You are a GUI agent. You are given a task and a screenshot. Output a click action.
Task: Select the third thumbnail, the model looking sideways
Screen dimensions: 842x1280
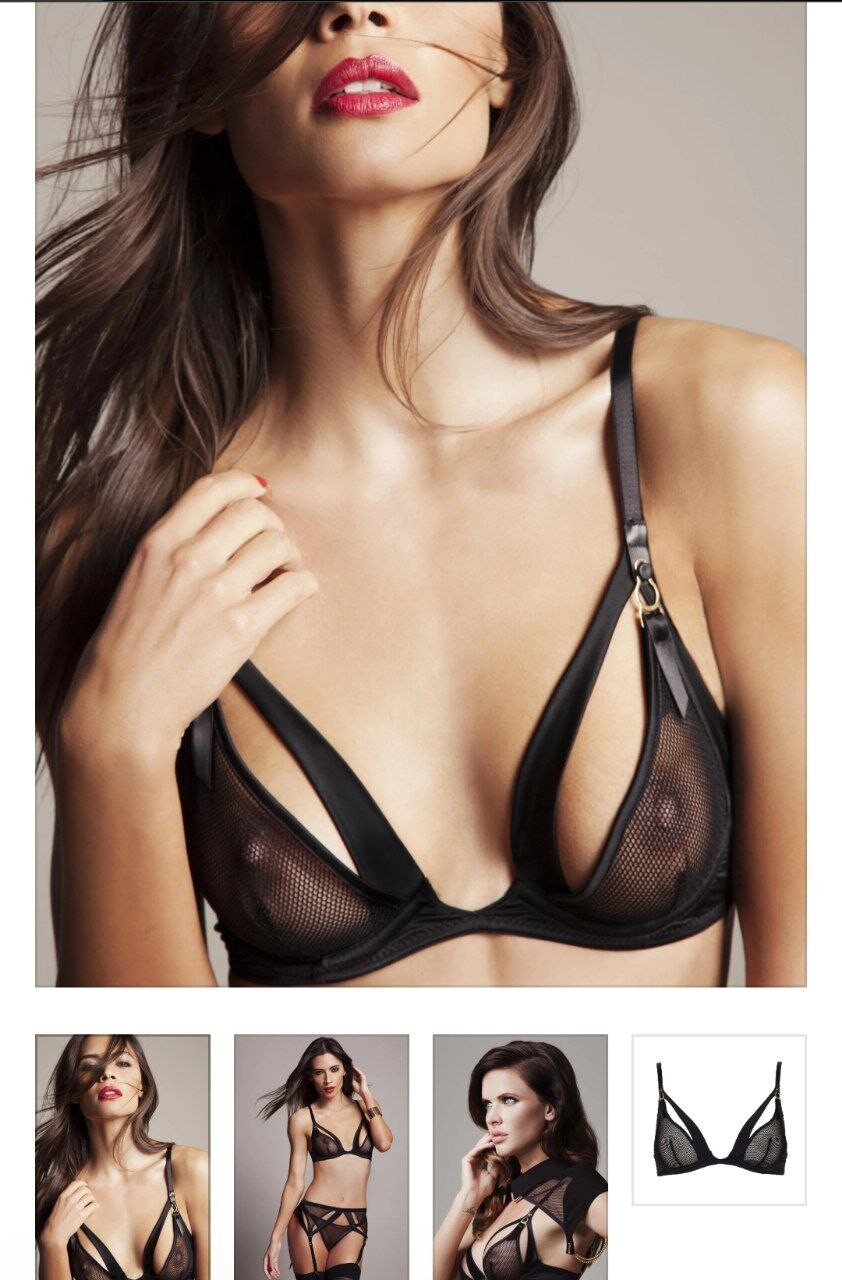(520, 1156)
